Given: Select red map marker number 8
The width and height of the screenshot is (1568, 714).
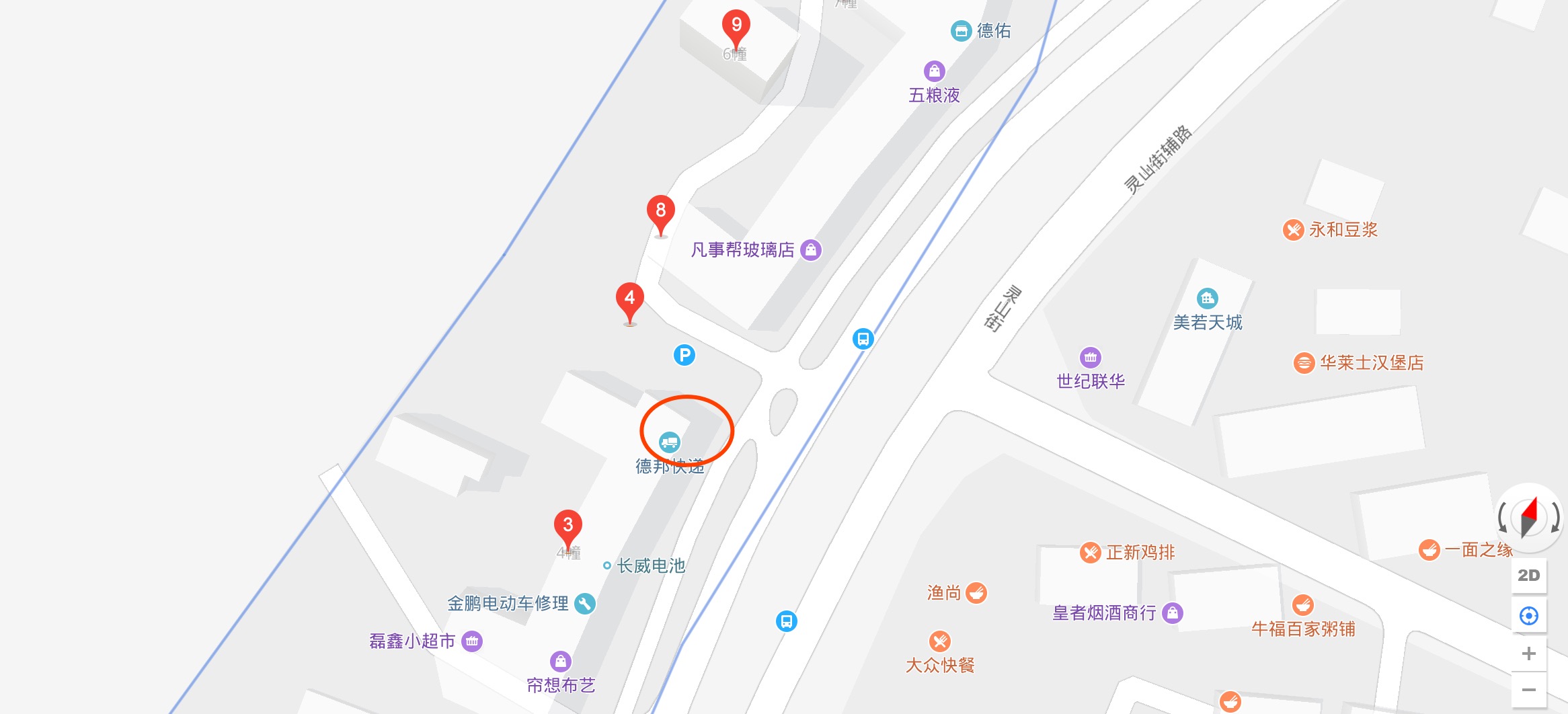Looking at the screenshot, I should tap(660, 211).
